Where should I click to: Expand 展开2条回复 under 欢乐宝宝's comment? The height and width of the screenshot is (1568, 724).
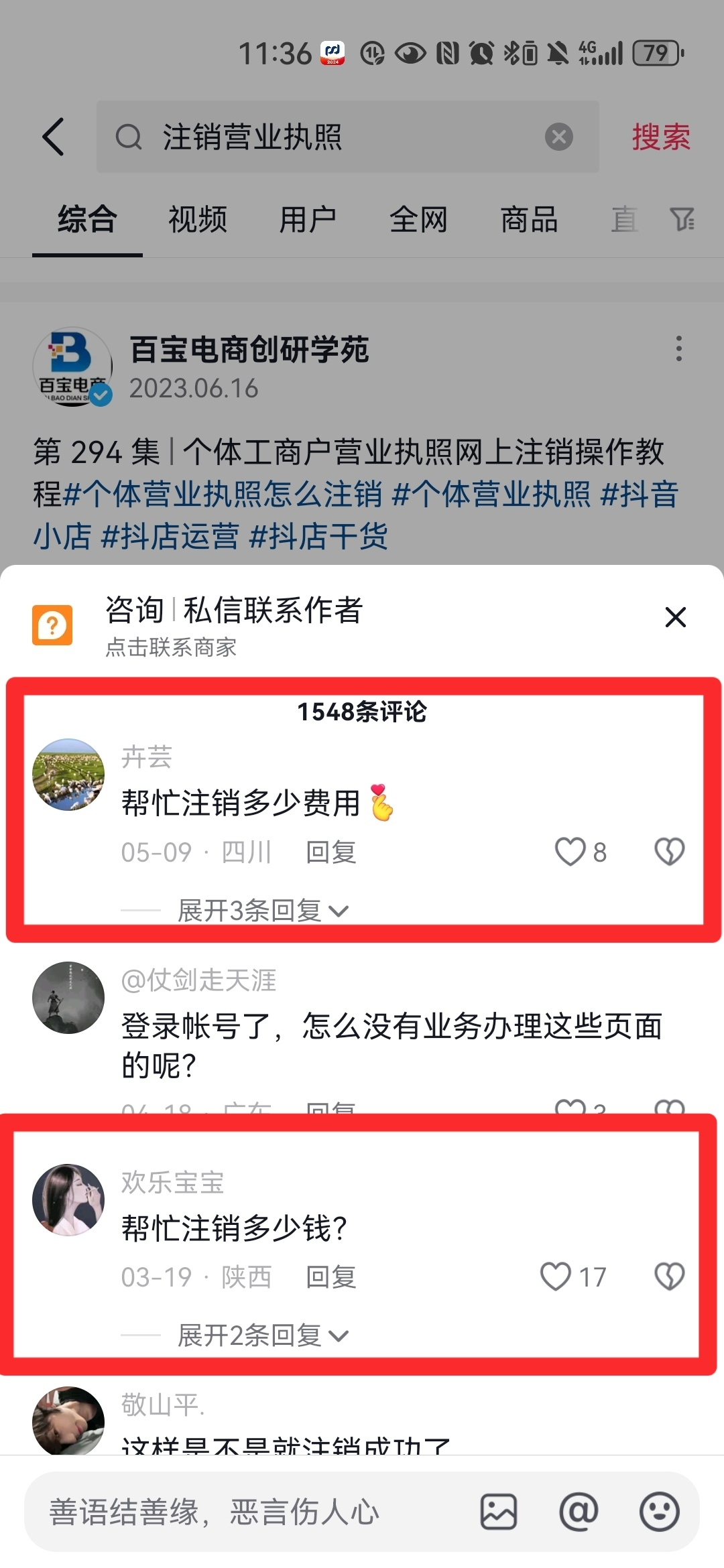click(x=263, y=1335)
